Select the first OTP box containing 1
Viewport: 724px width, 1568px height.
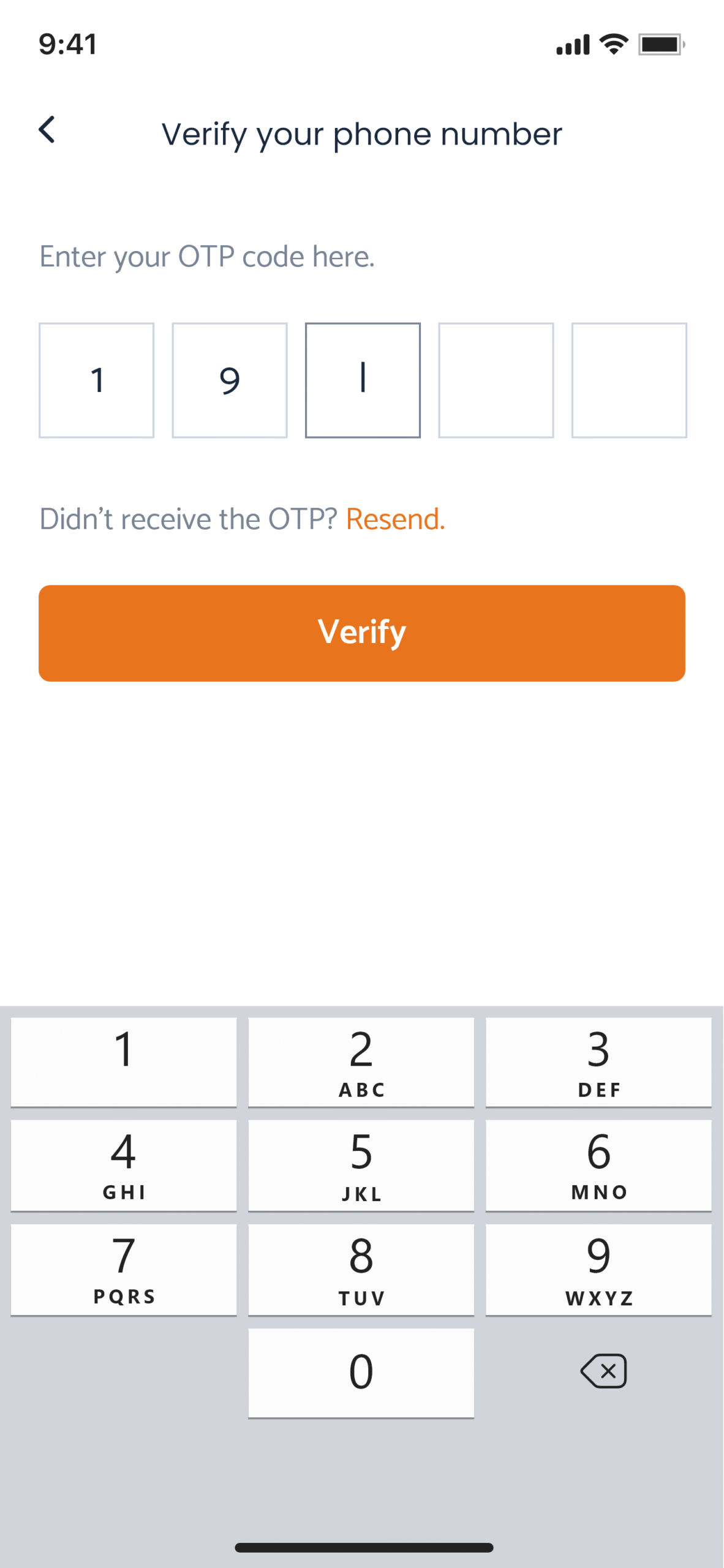point(97,380)
